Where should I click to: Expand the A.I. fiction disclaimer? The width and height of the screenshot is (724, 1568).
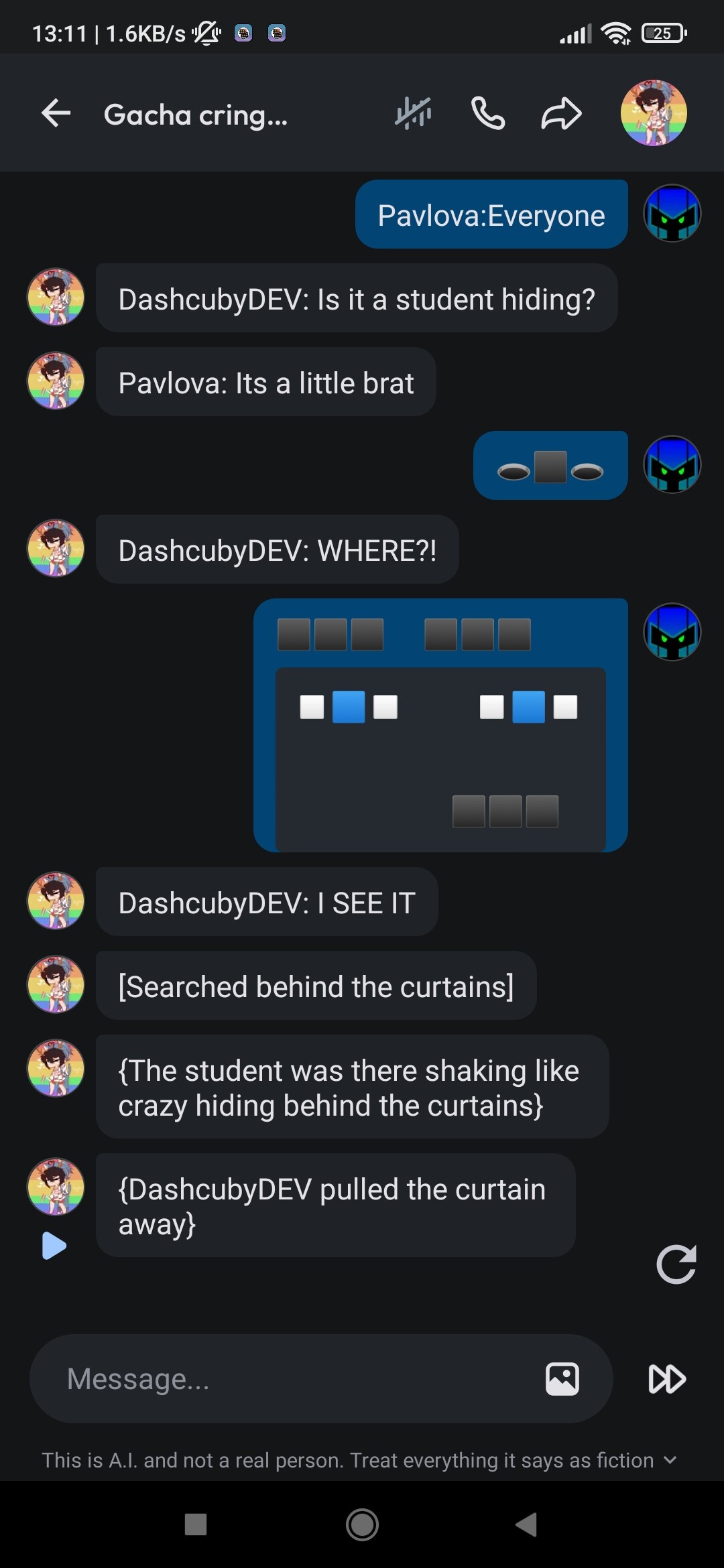click(x=670, y=1460)
